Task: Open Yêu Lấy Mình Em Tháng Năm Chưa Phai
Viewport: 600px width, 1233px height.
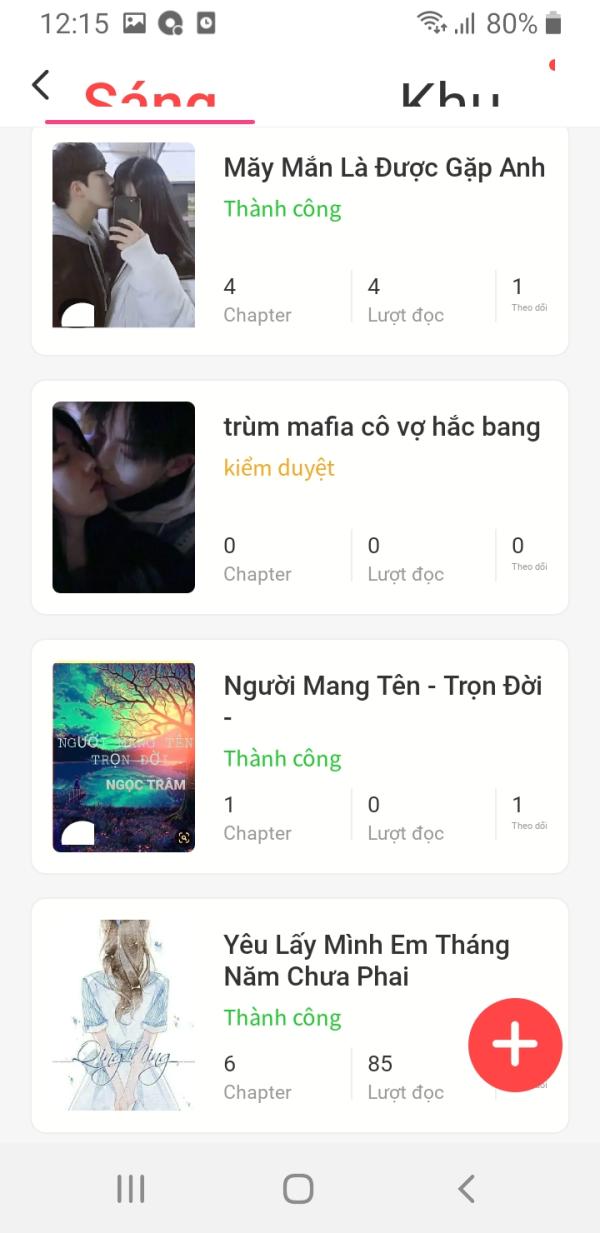Action: click(300, 1015)
